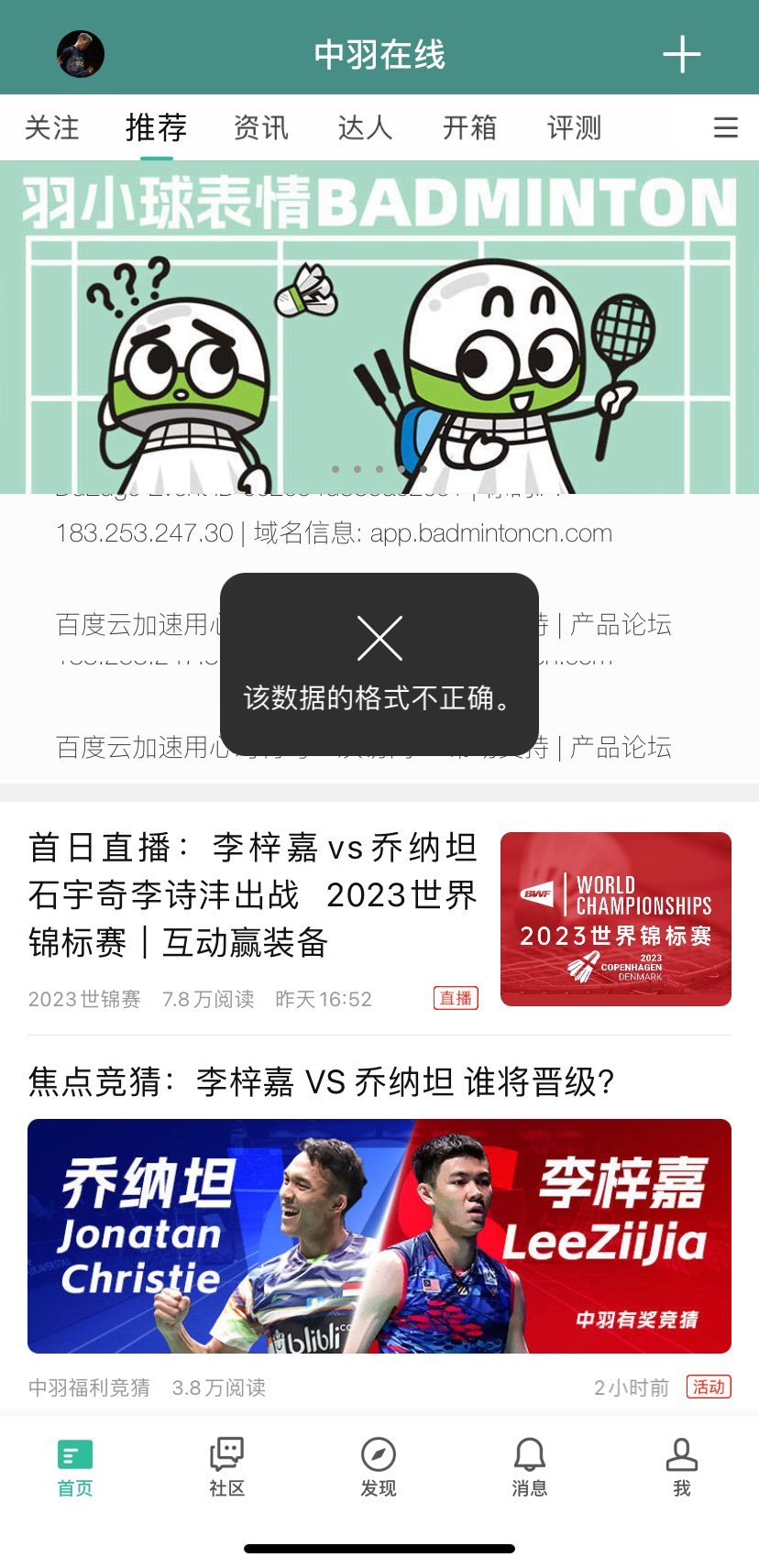Switch to the 资讯 tab
The height and width of the screenshot is (1568, 759).
click(261, 127)
